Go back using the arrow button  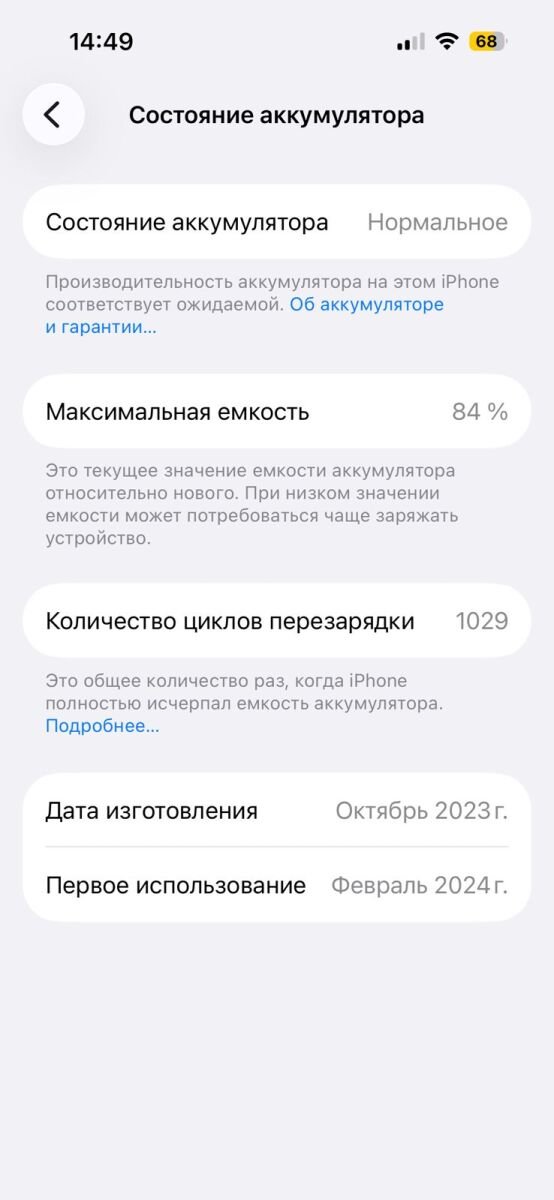(53, 115)
